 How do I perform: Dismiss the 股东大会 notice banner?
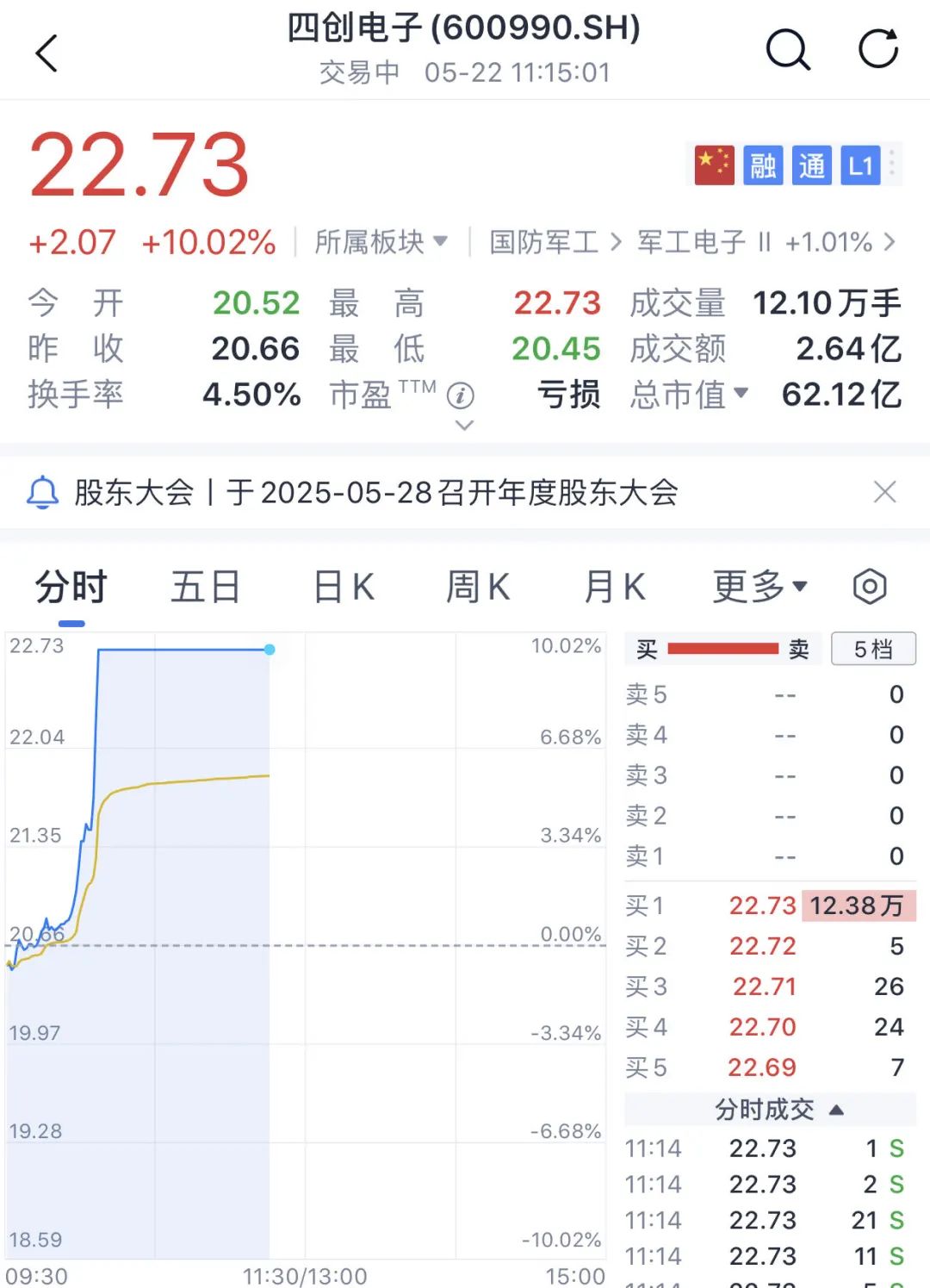click(x=884, y=492)
